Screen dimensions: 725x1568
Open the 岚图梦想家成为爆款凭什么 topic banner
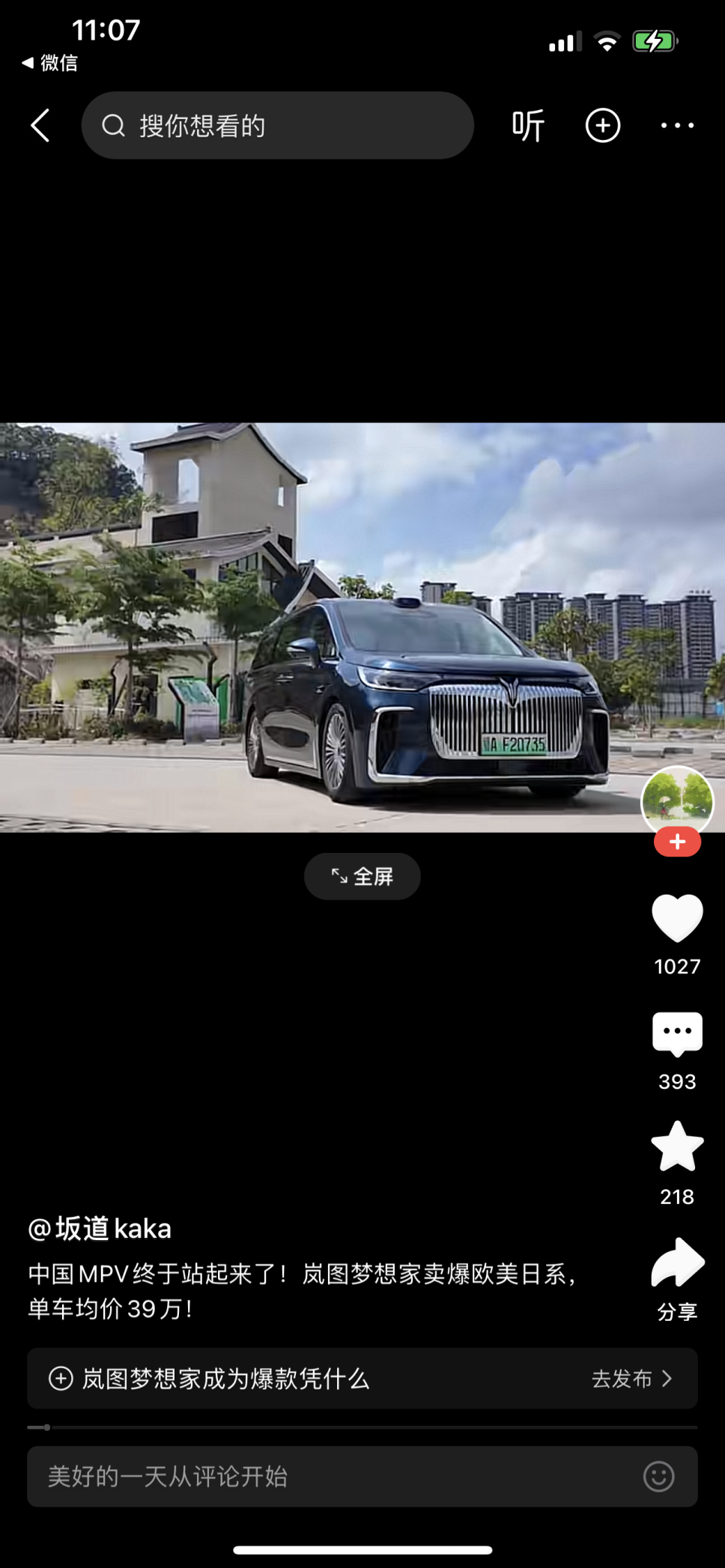point(362,1379)
